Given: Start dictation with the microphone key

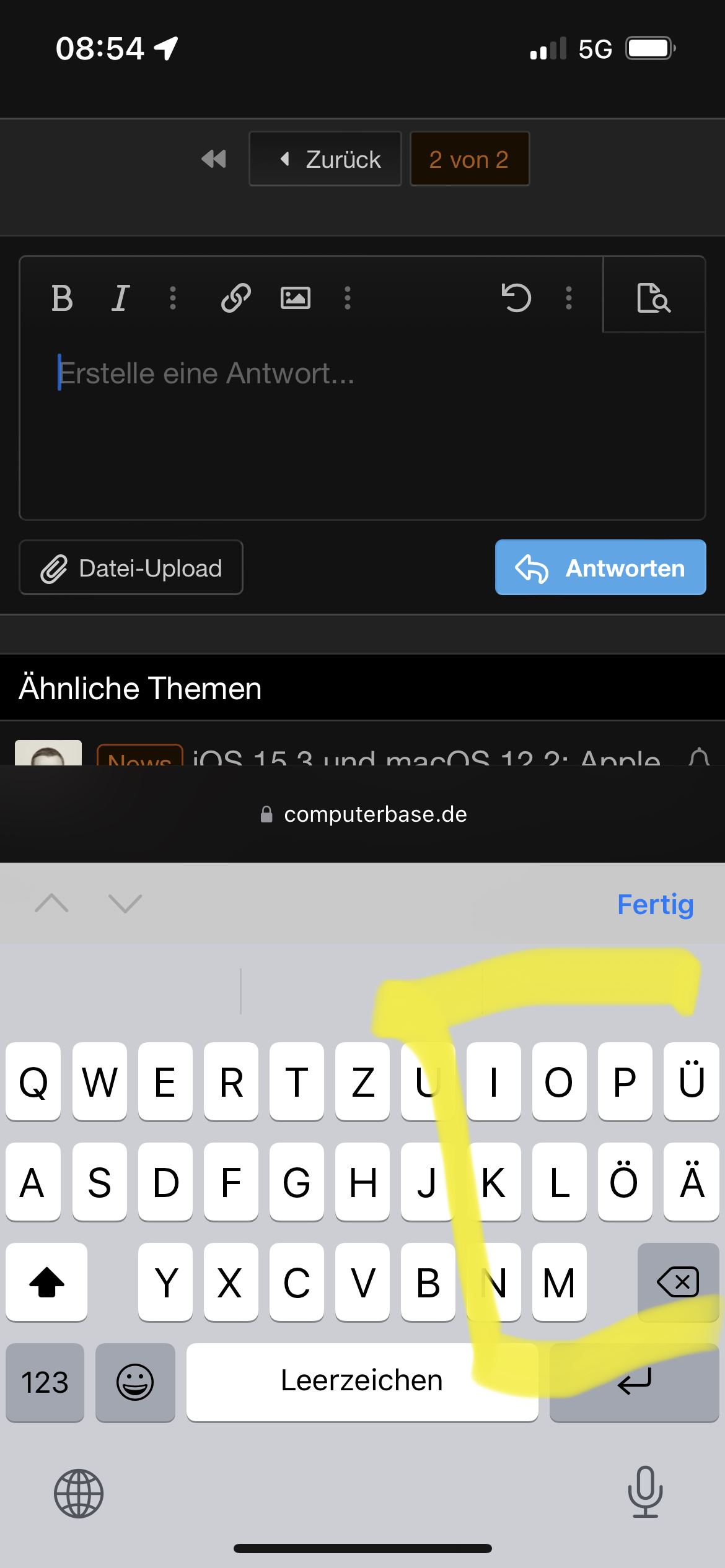Looking at the screenshot, I should tap(645, 1492).
